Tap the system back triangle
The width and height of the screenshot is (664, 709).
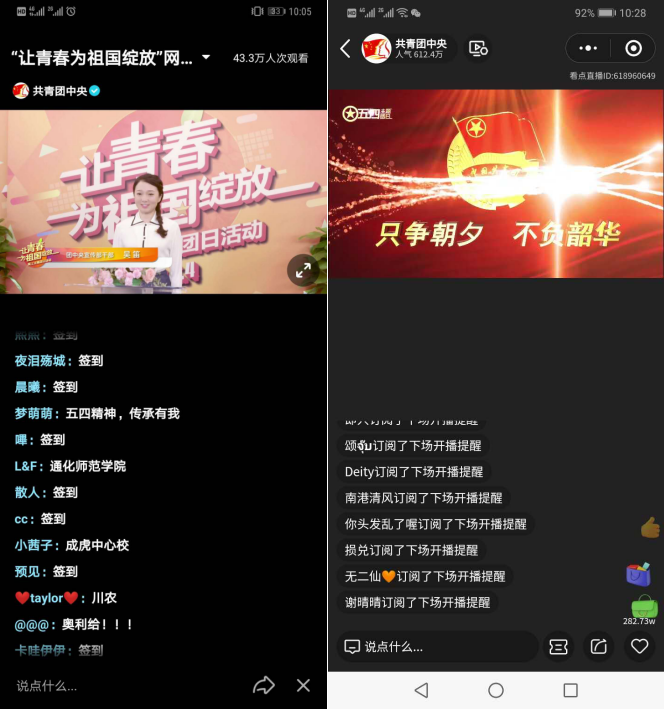[421, 690]
